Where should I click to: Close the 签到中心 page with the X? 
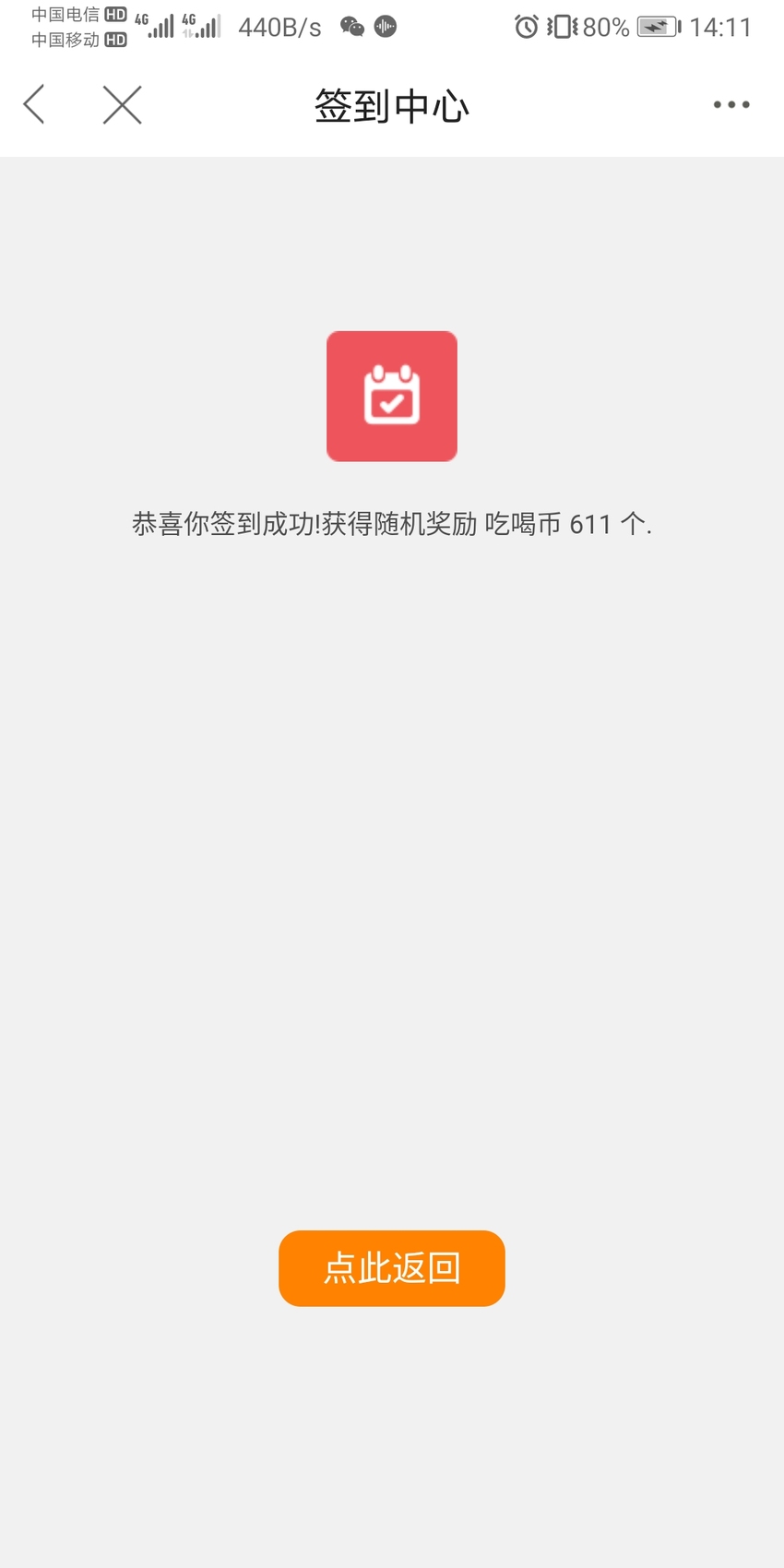[122, 104]
